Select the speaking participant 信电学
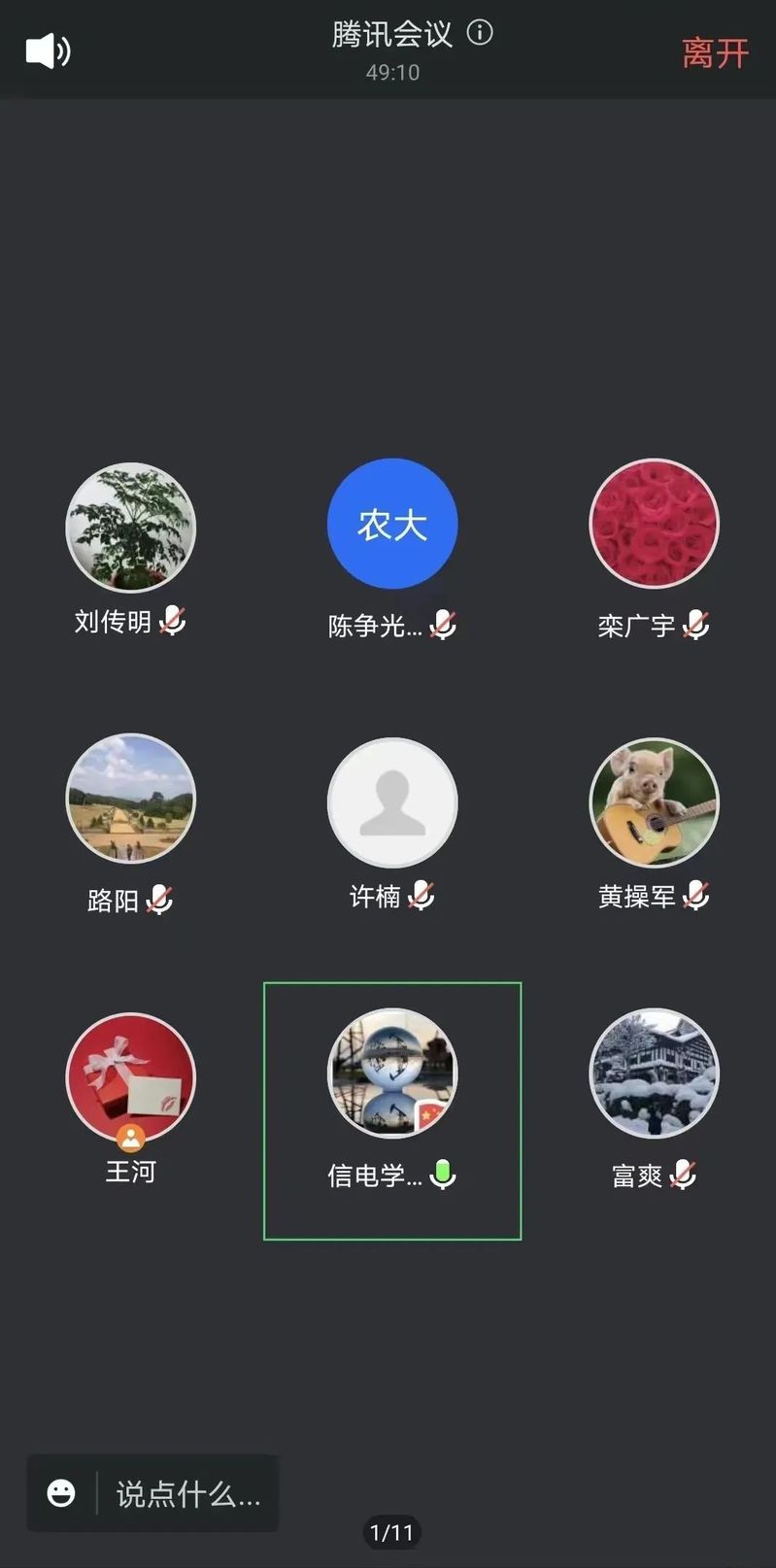Viewport: 776px width, 1568px height. click(392, 1074)
